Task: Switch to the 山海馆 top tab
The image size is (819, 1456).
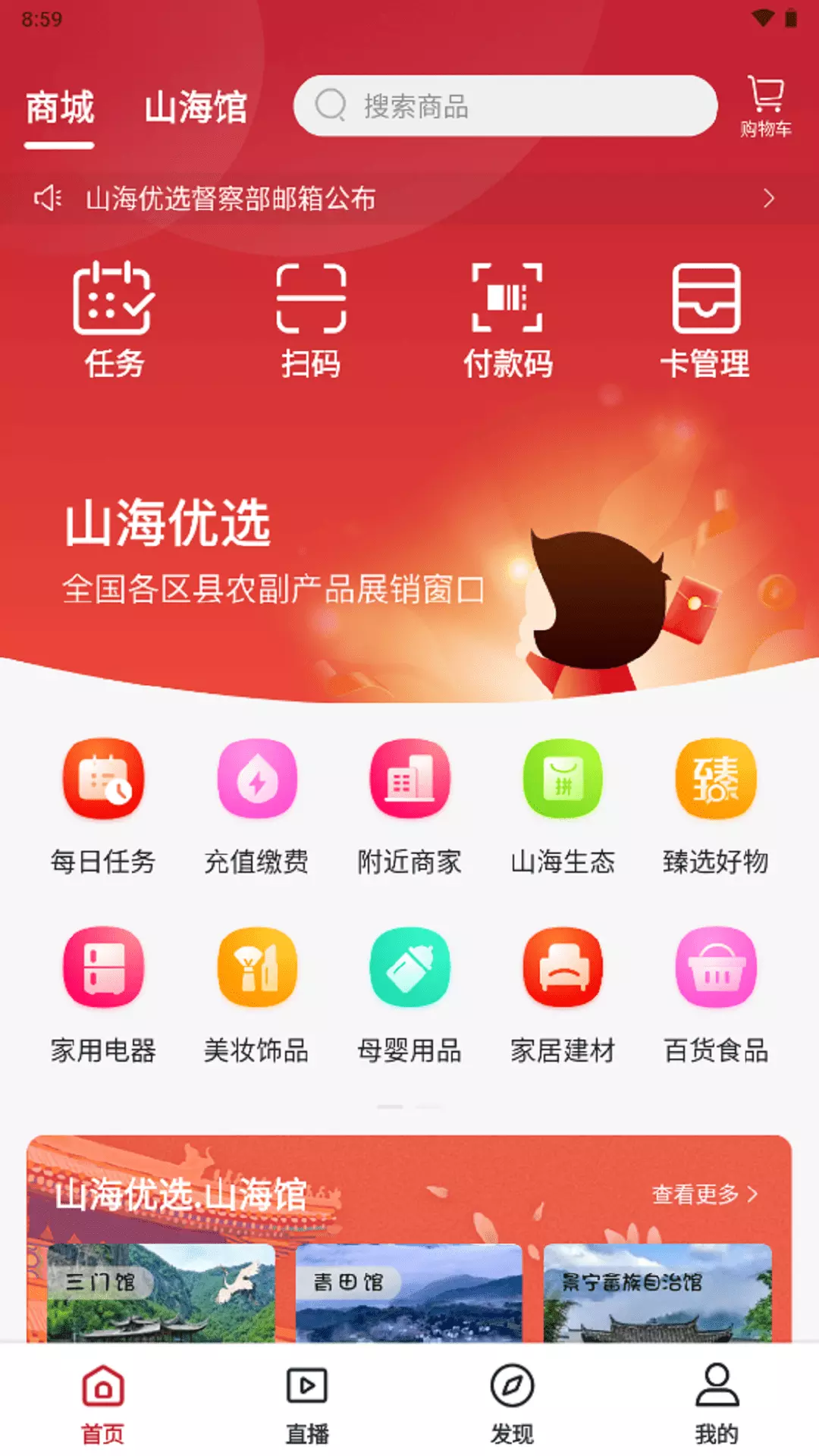Action: [196, 107]
